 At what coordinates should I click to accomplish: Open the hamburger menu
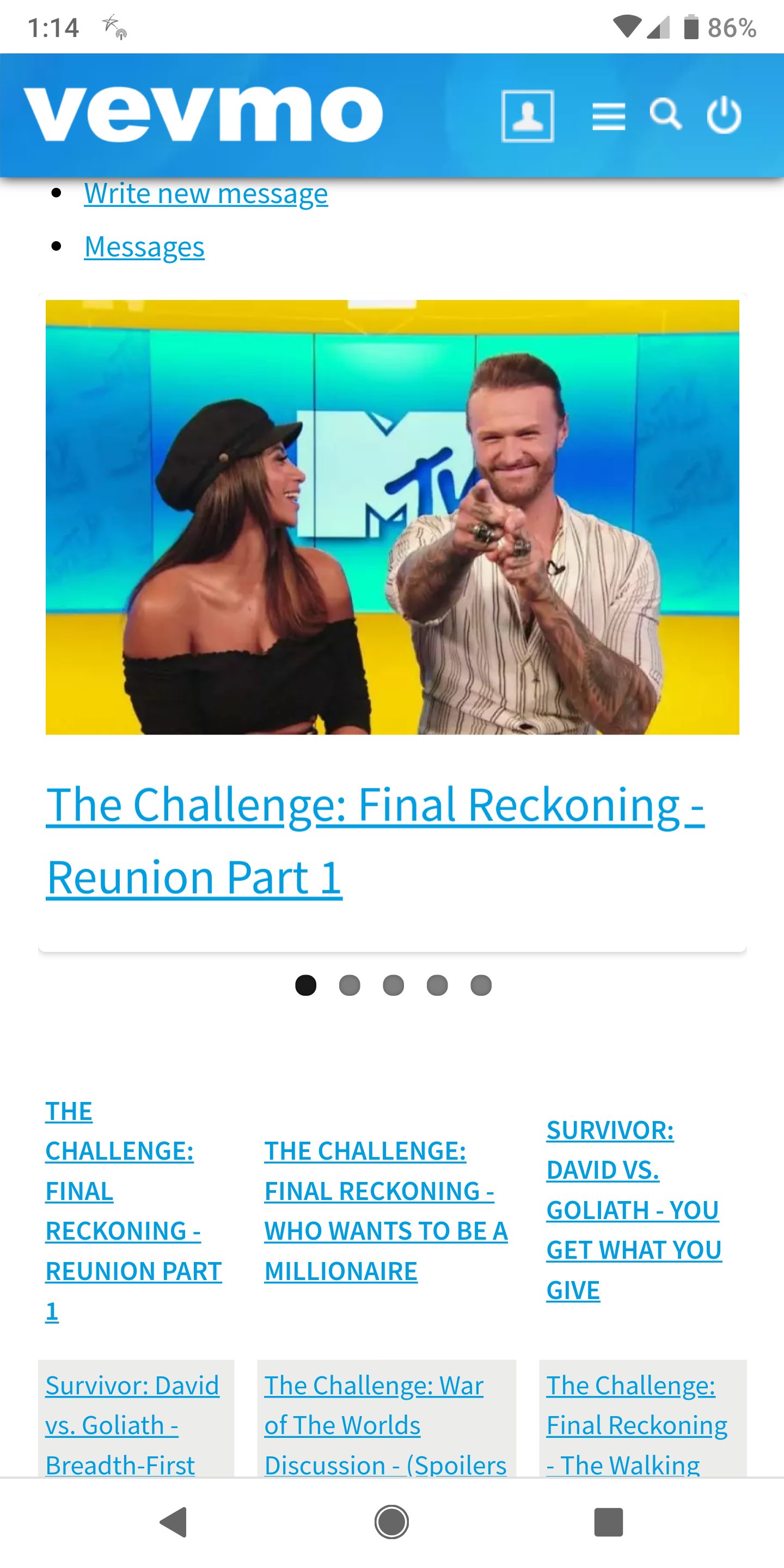coord(609,117)
